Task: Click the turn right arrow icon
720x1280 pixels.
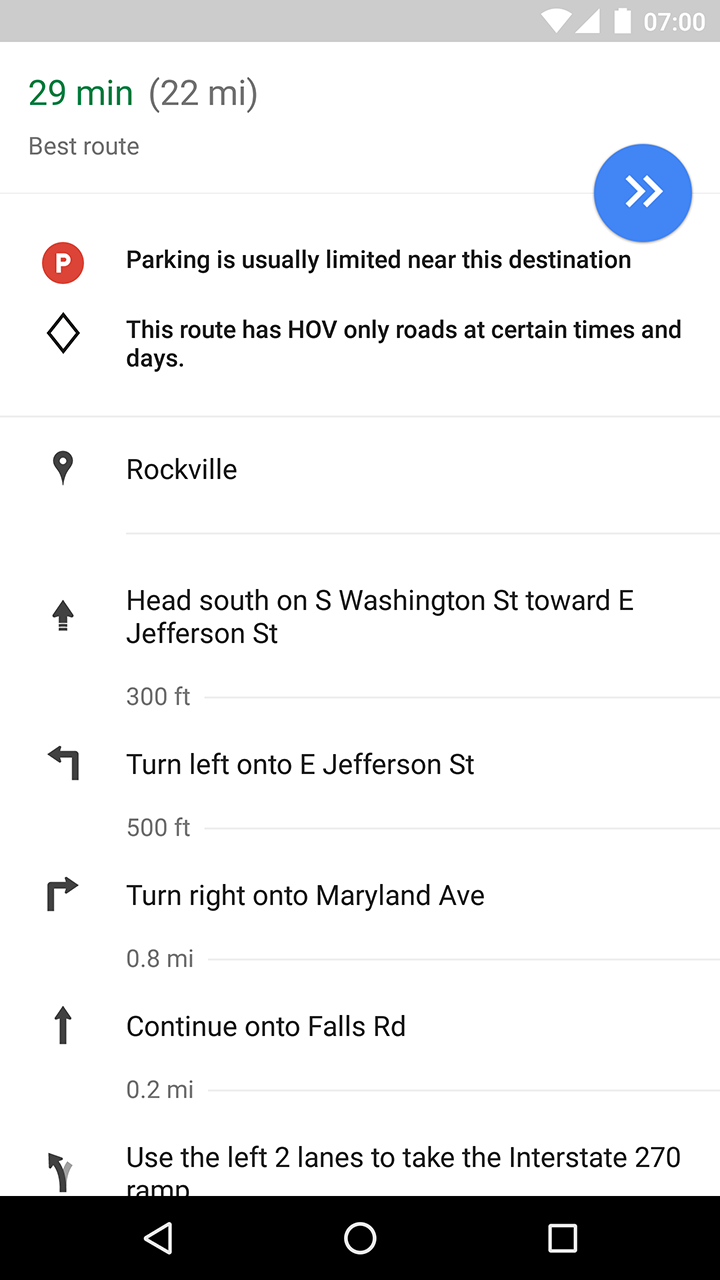Action: click(62, 894)
